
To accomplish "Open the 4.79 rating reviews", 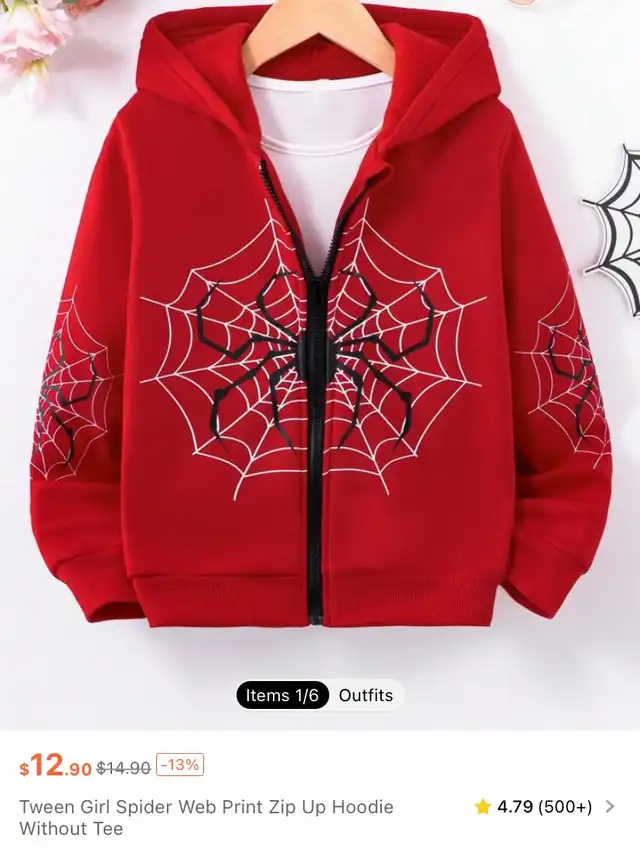I will (545, 806).
